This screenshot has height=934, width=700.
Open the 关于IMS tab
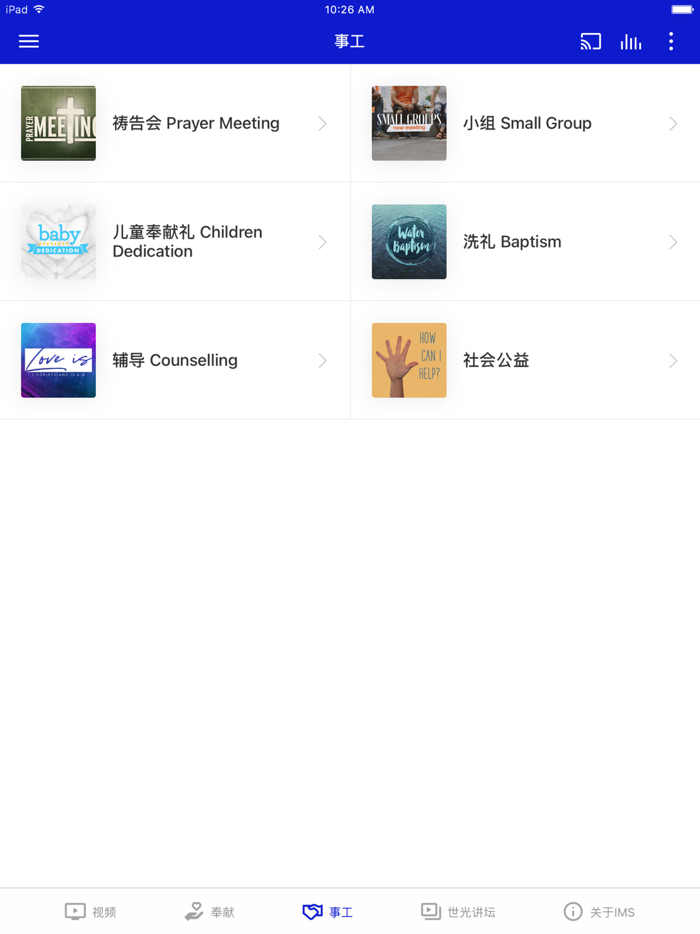(x=599, y=911)
